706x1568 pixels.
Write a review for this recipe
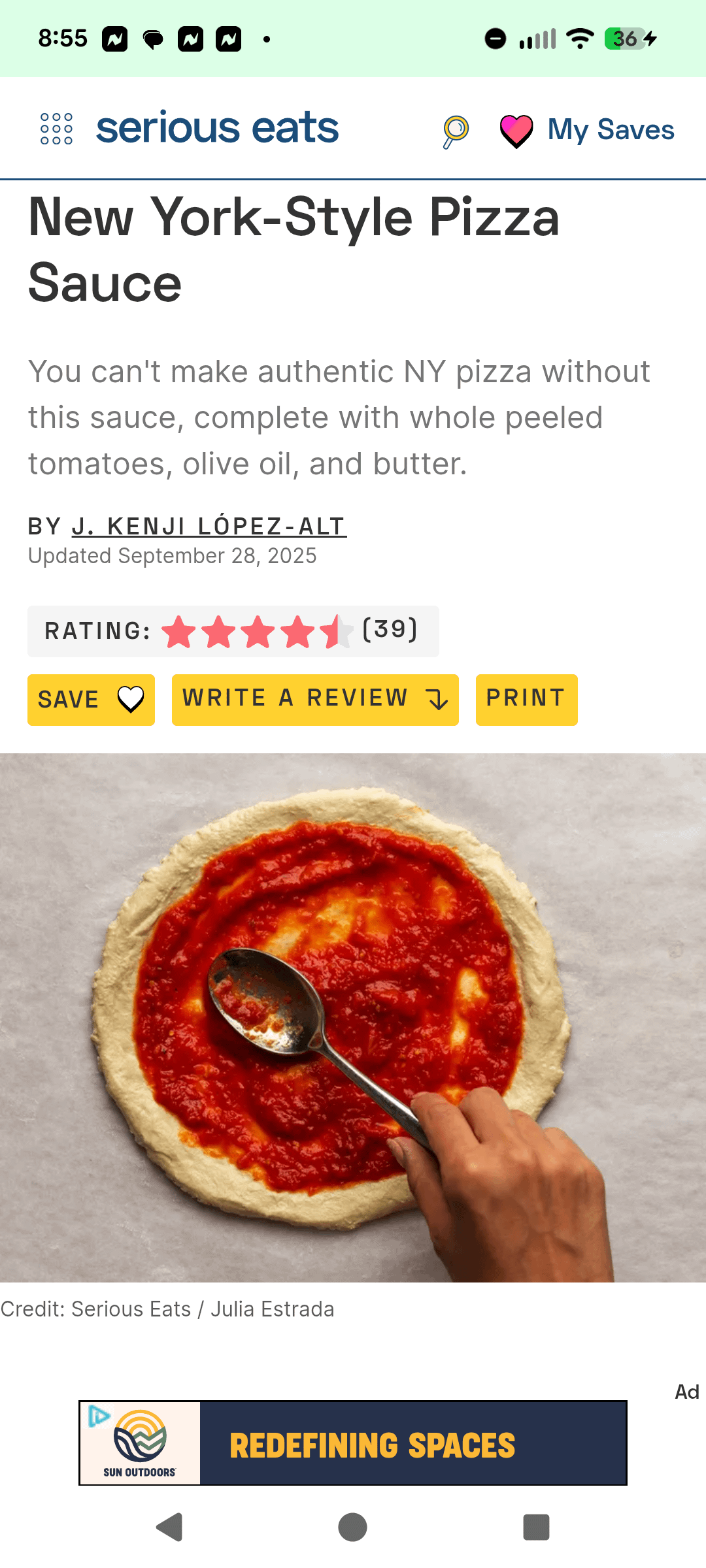[315, 700]
